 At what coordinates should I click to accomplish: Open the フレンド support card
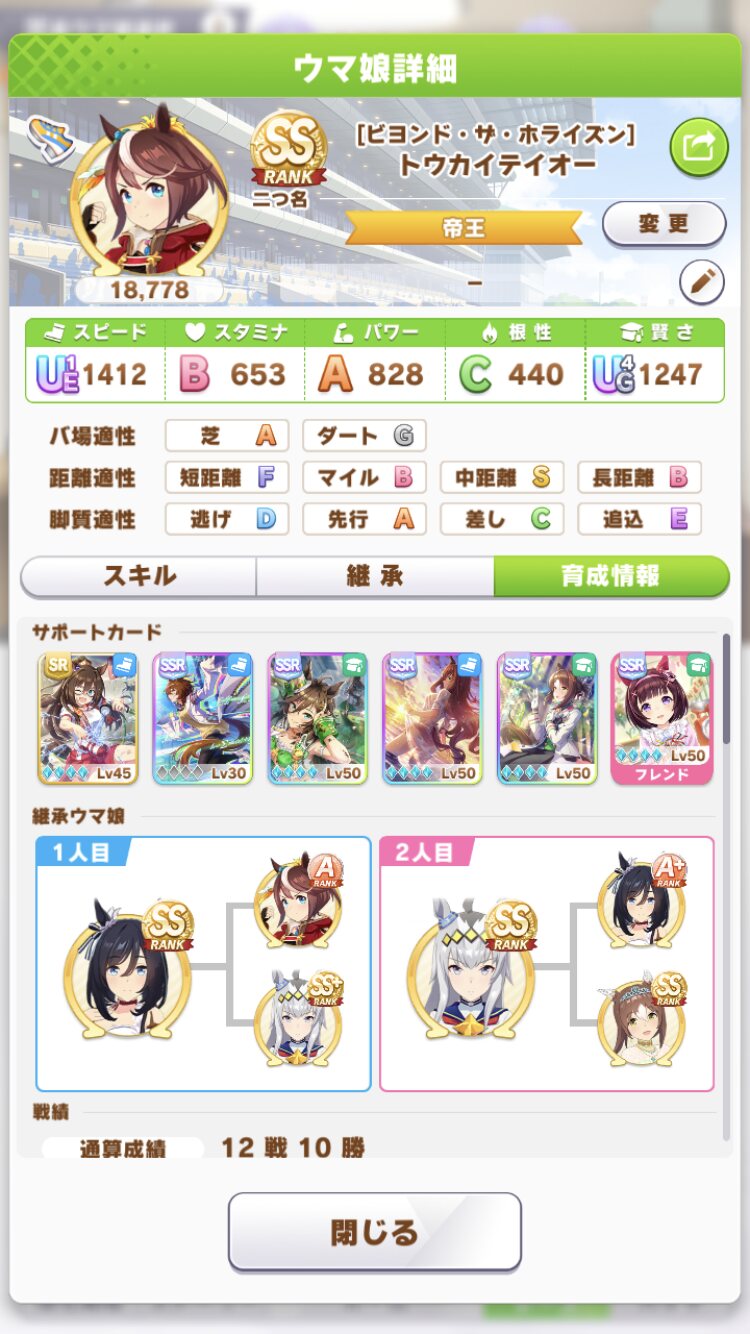click(662, 718)
